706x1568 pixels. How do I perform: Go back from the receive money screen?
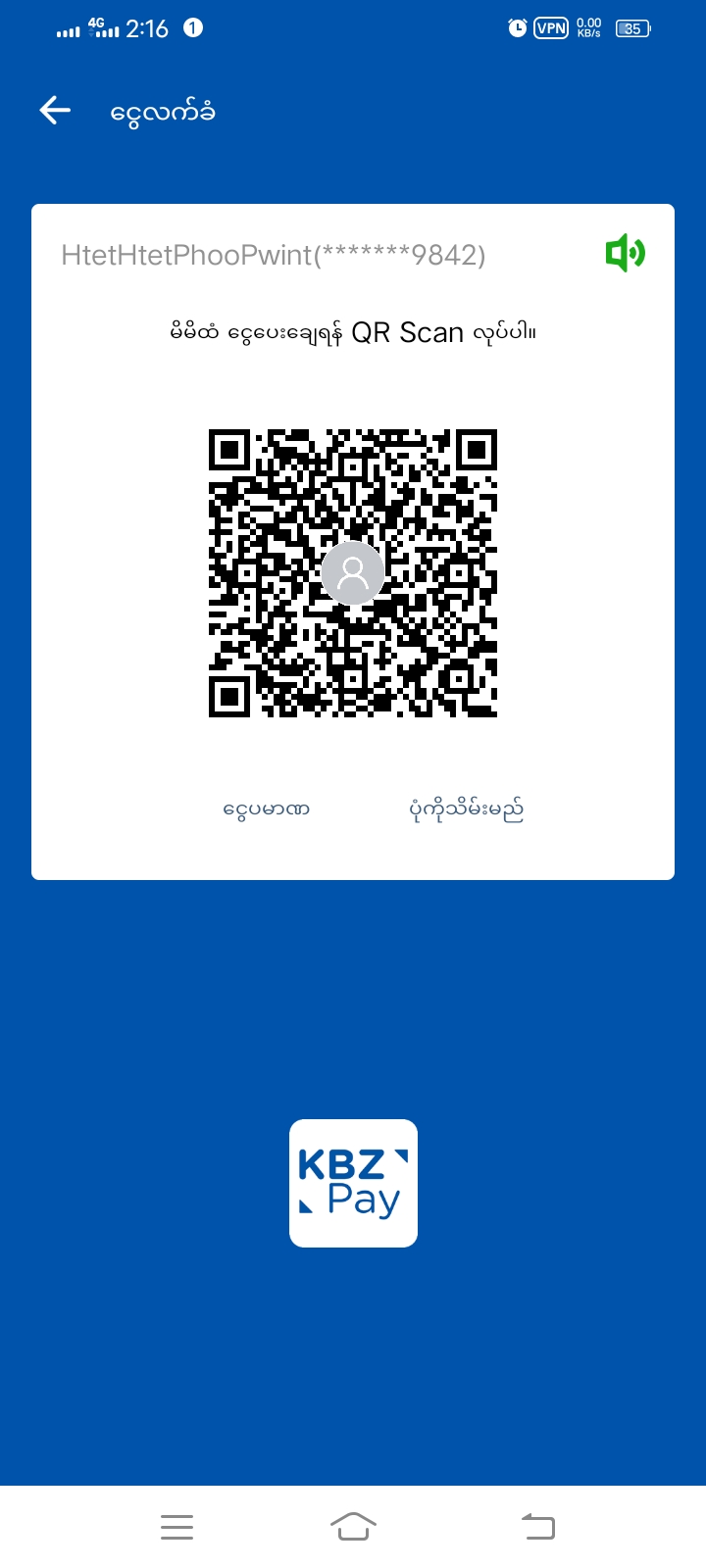click(x=55, y=111)
